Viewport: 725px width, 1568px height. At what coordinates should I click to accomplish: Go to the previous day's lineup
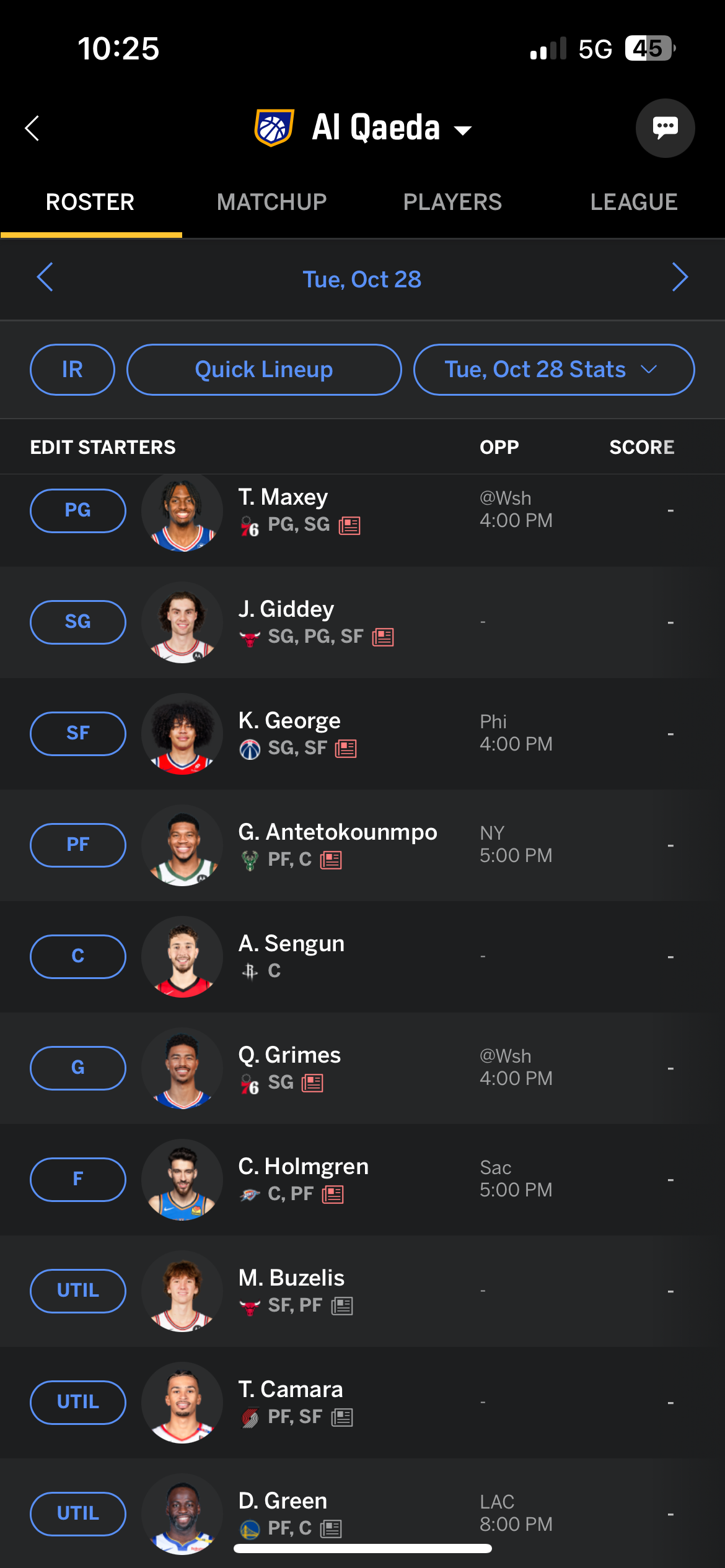45,277
